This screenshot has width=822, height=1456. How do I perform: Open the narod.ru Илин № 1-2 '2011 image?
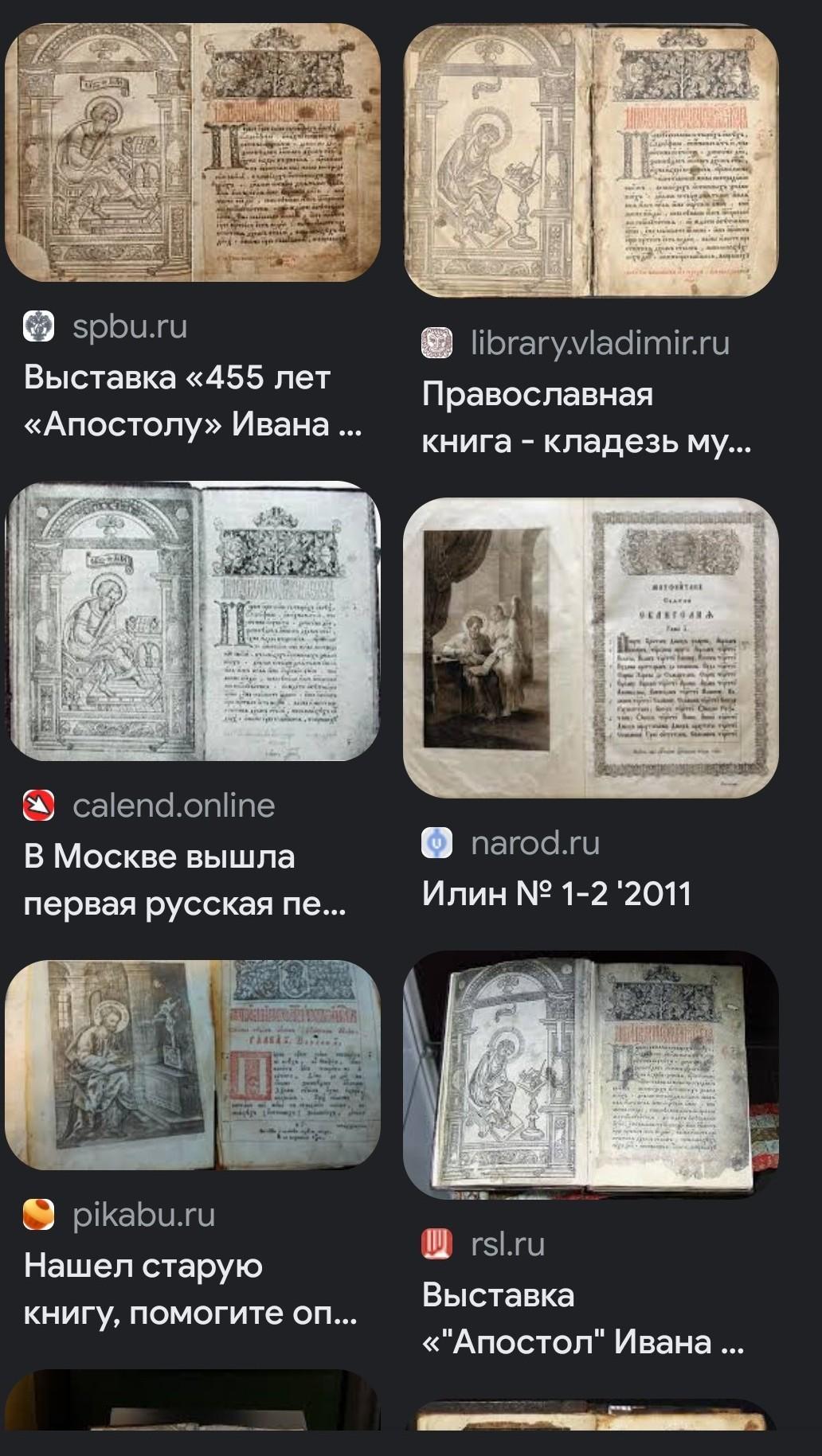tap(590, 647)
